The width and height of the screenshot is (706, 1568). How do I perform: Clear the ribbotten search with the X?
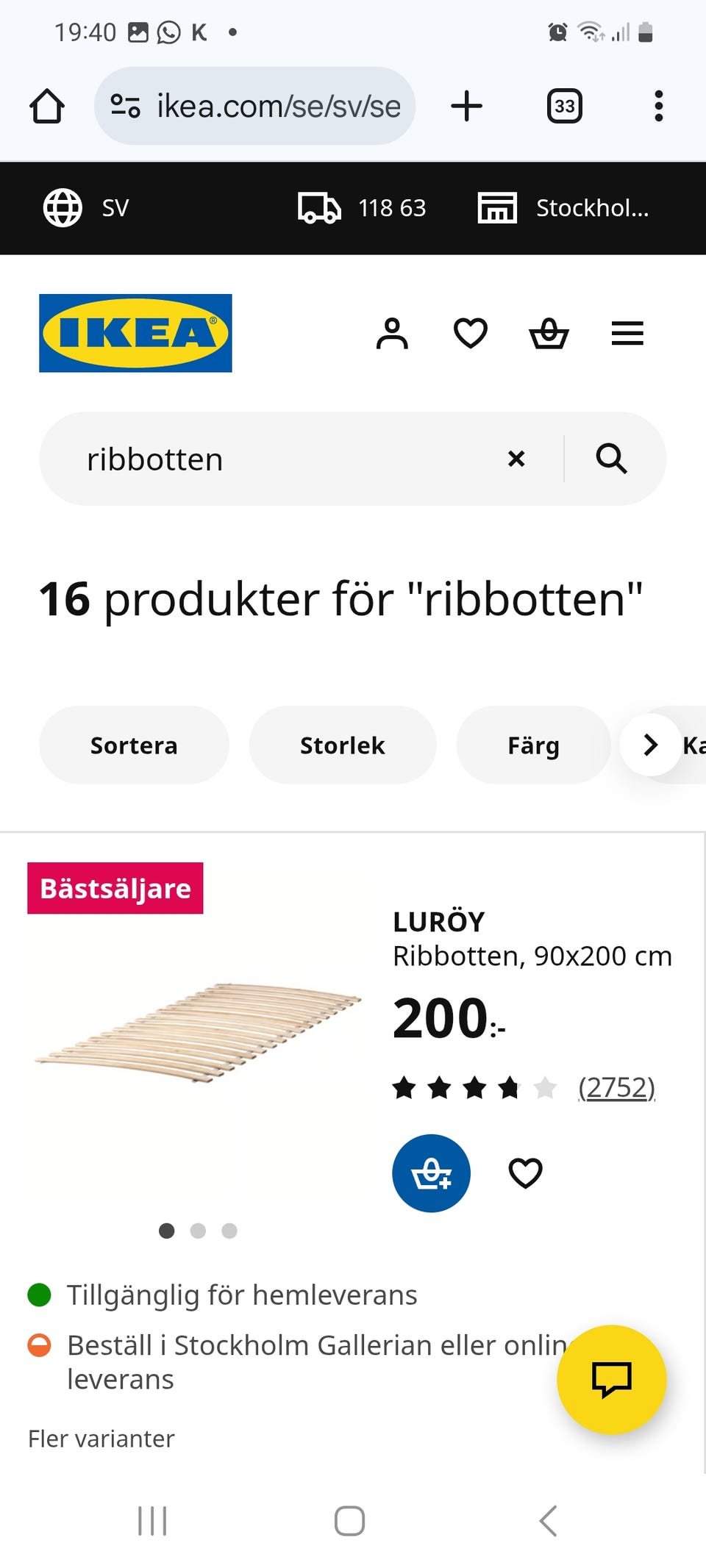[x=517, y=459]
